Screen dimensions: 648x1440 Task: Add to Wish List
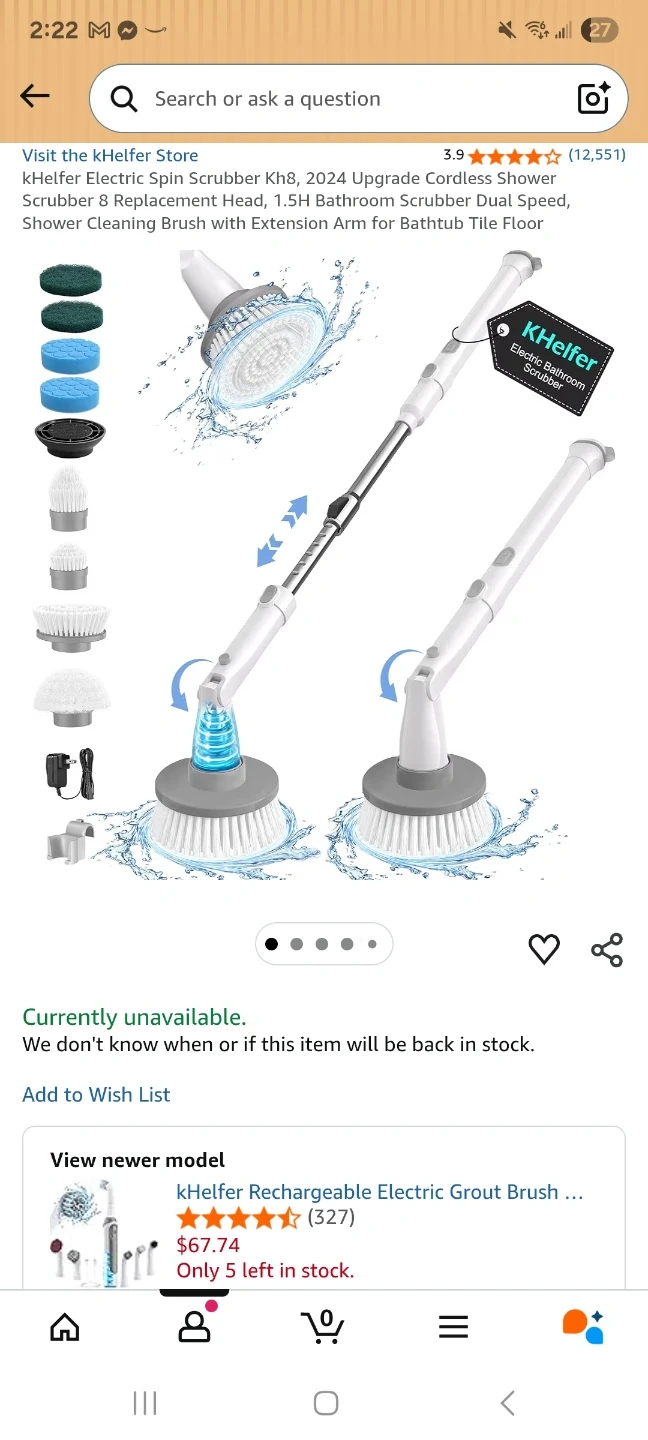(x=96, y=1094)
